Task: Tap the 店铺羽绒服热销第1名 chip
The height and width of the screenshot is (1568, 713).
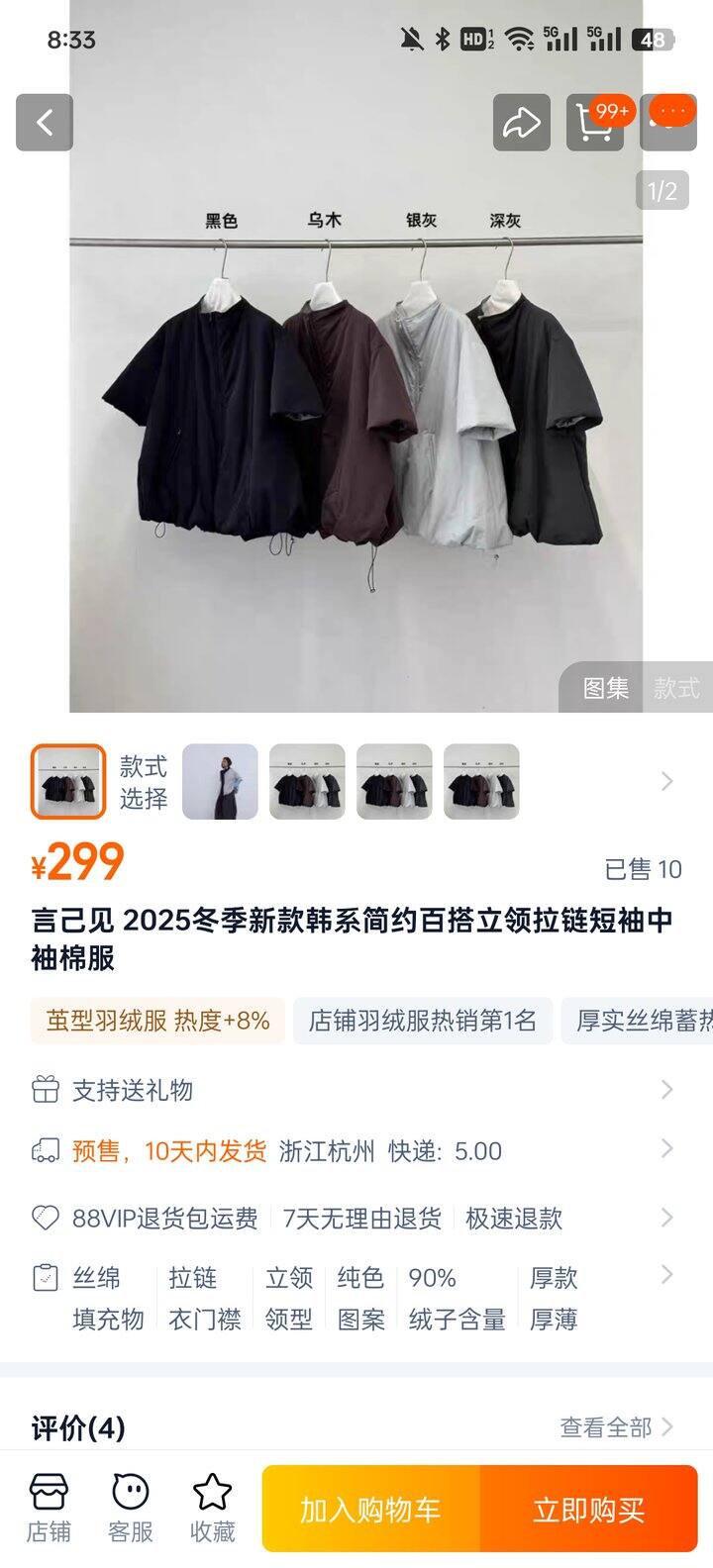Action: (422, 1021)
